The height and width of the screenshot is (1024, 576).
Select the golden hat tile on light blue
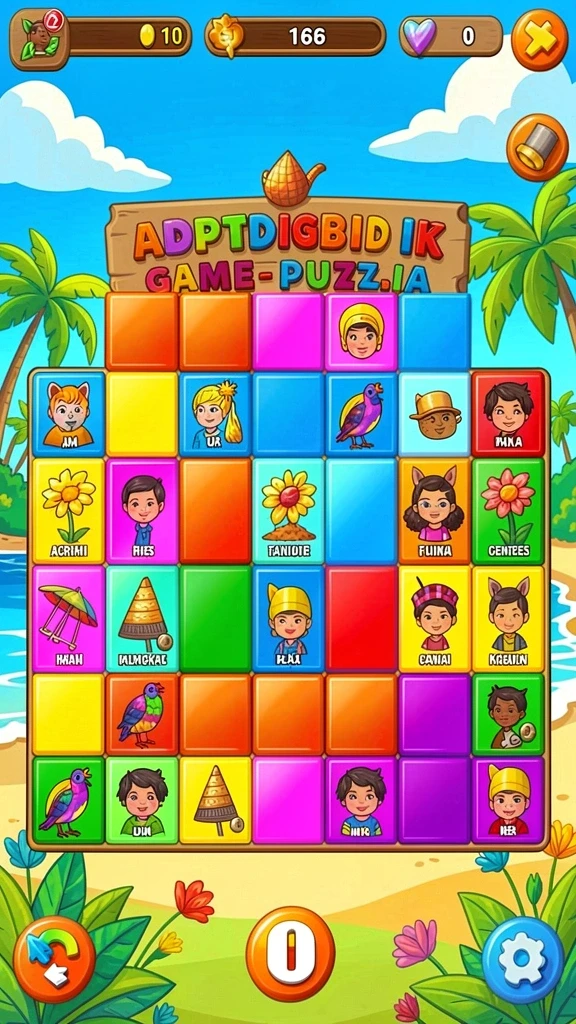434,414
